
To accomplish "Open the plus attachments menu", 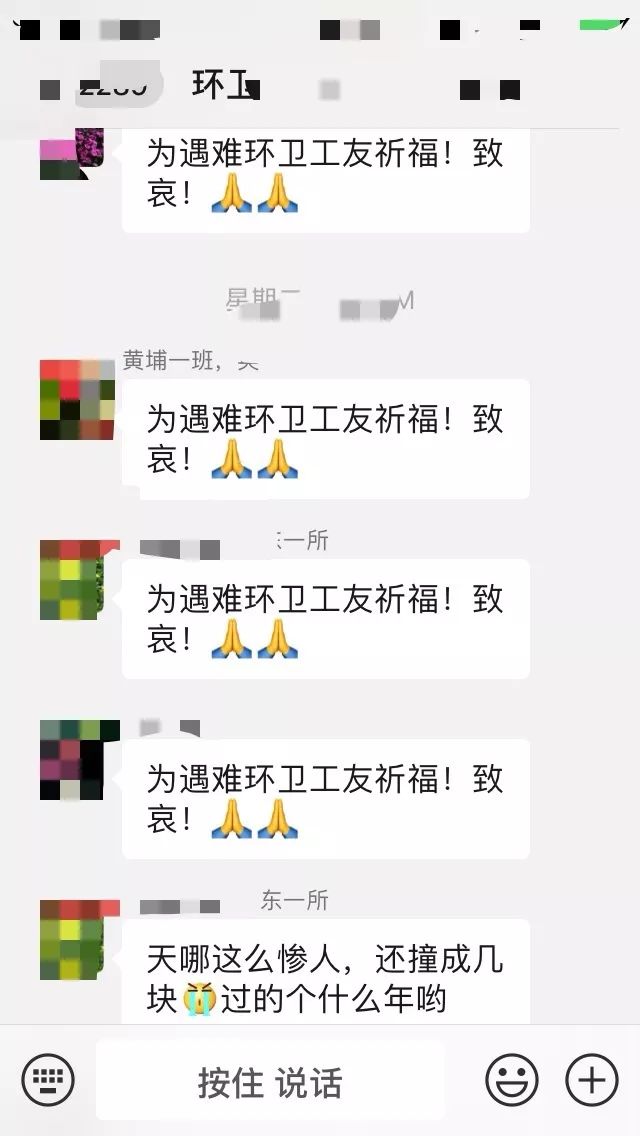I will coord(591,1079).
